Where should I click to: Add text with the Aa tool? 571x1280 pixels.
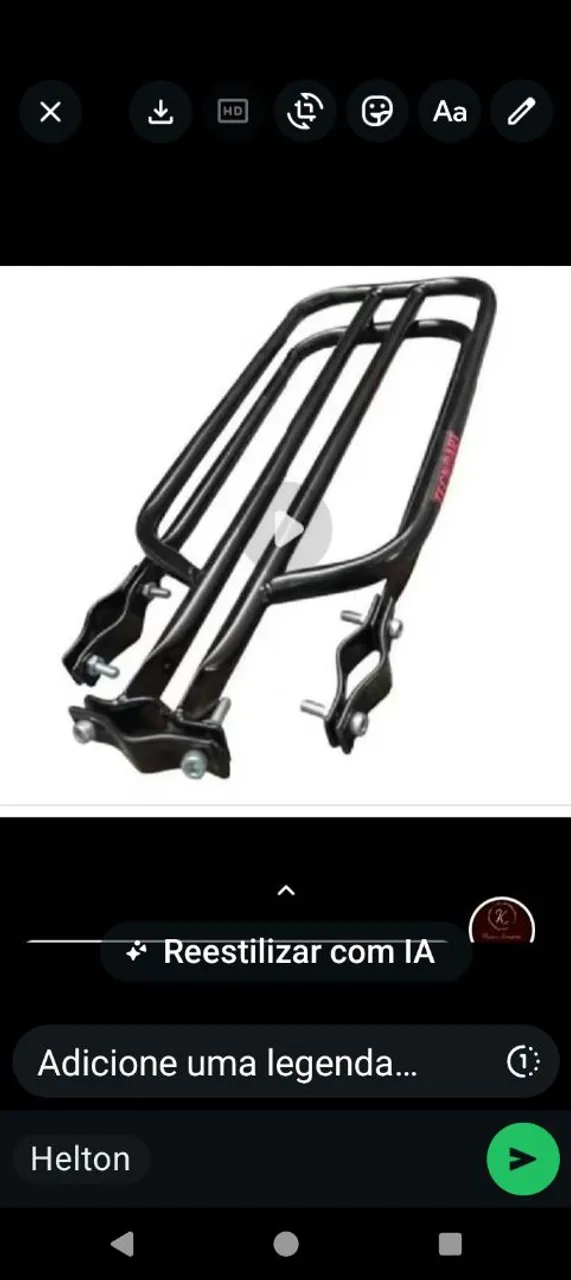point(449,111)
